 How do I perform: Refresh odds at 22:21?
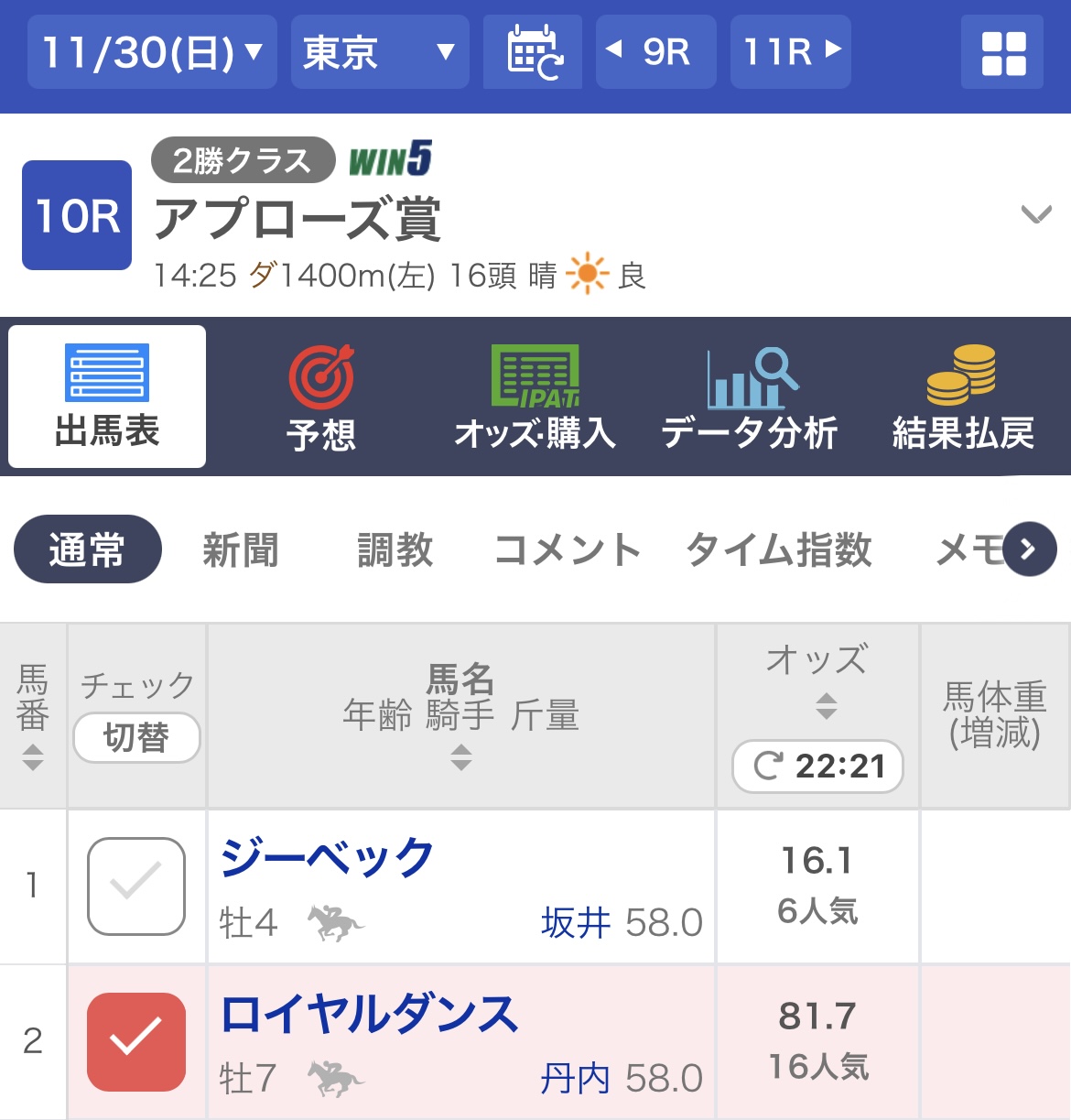(x=817, y=766)
